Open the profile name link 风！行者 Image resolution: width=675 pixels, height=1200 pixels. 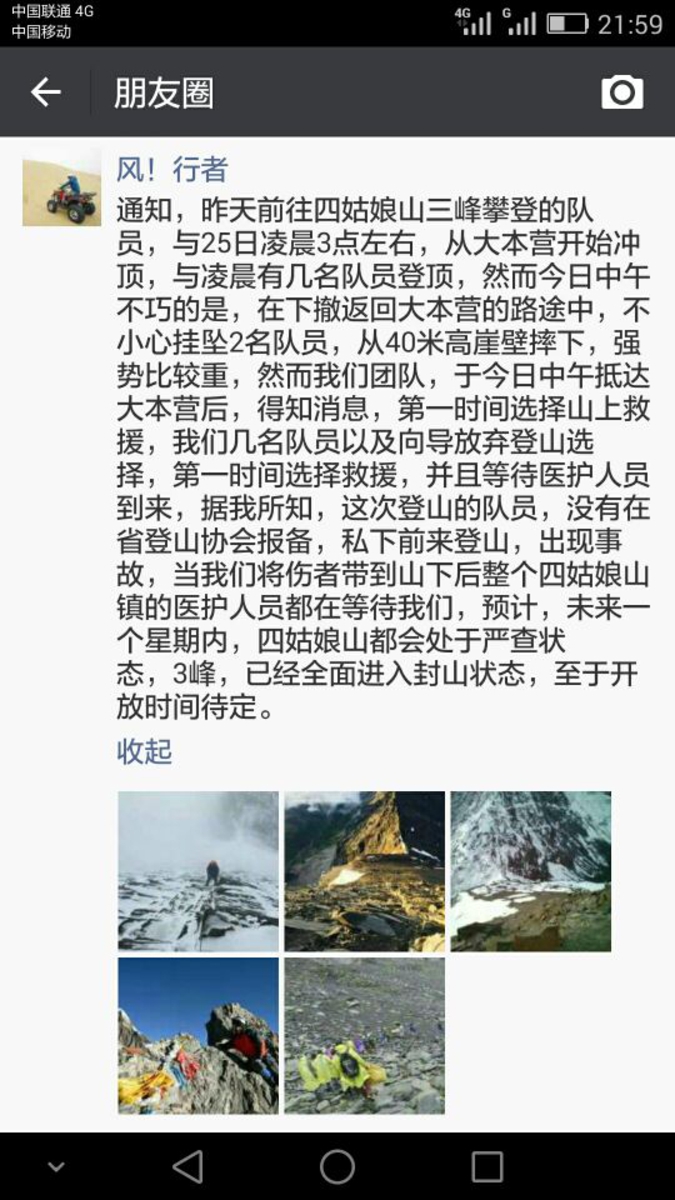(172, 169)
